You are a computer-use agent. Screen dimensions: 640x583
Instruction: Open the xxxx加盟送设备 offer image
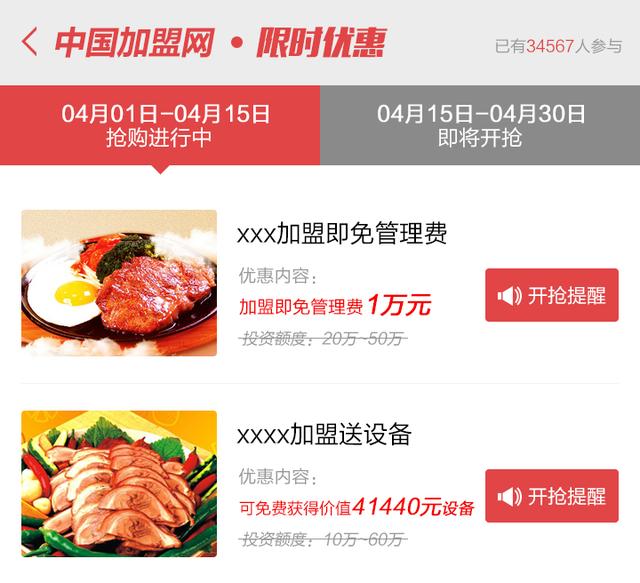(119, 482)
